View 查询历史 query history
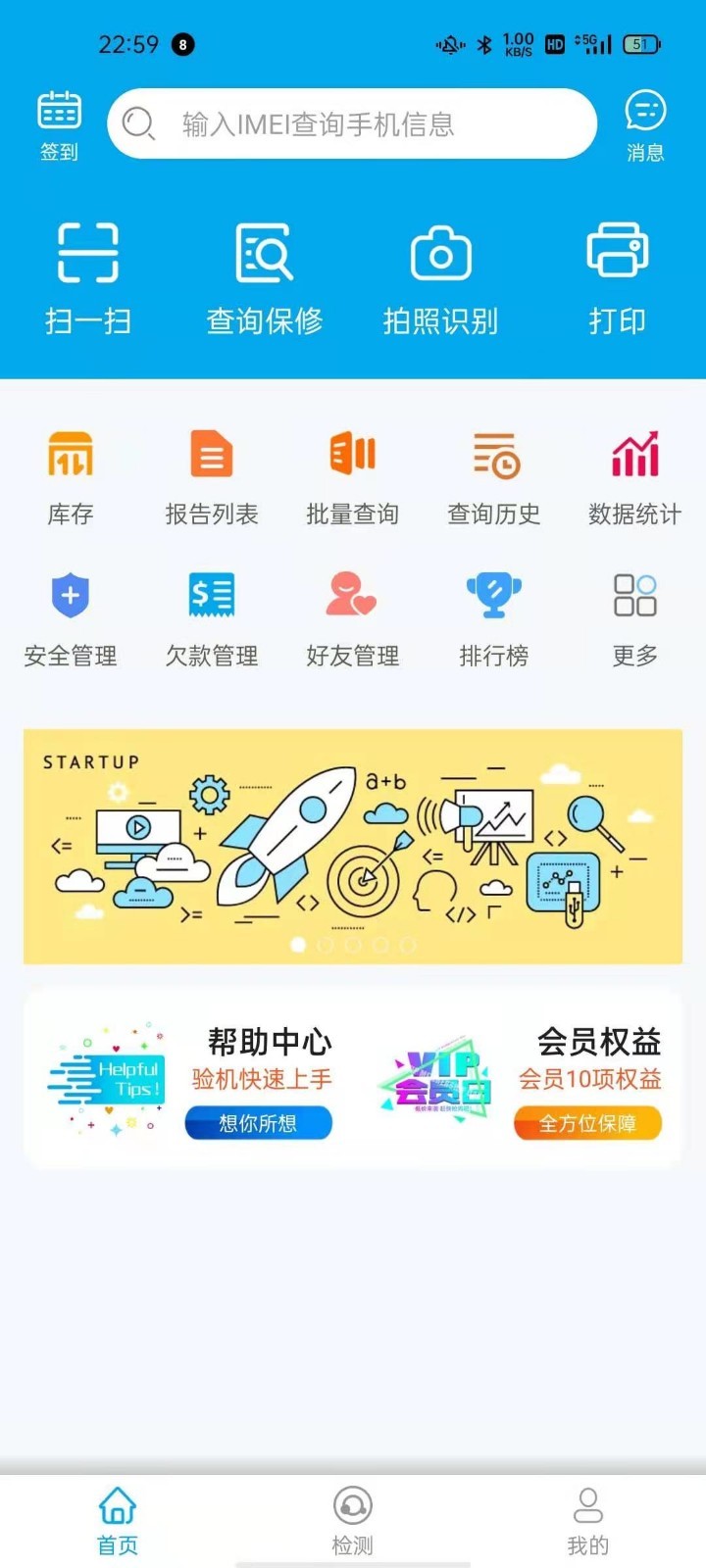 pyautogui.click(x=494, y=477)
